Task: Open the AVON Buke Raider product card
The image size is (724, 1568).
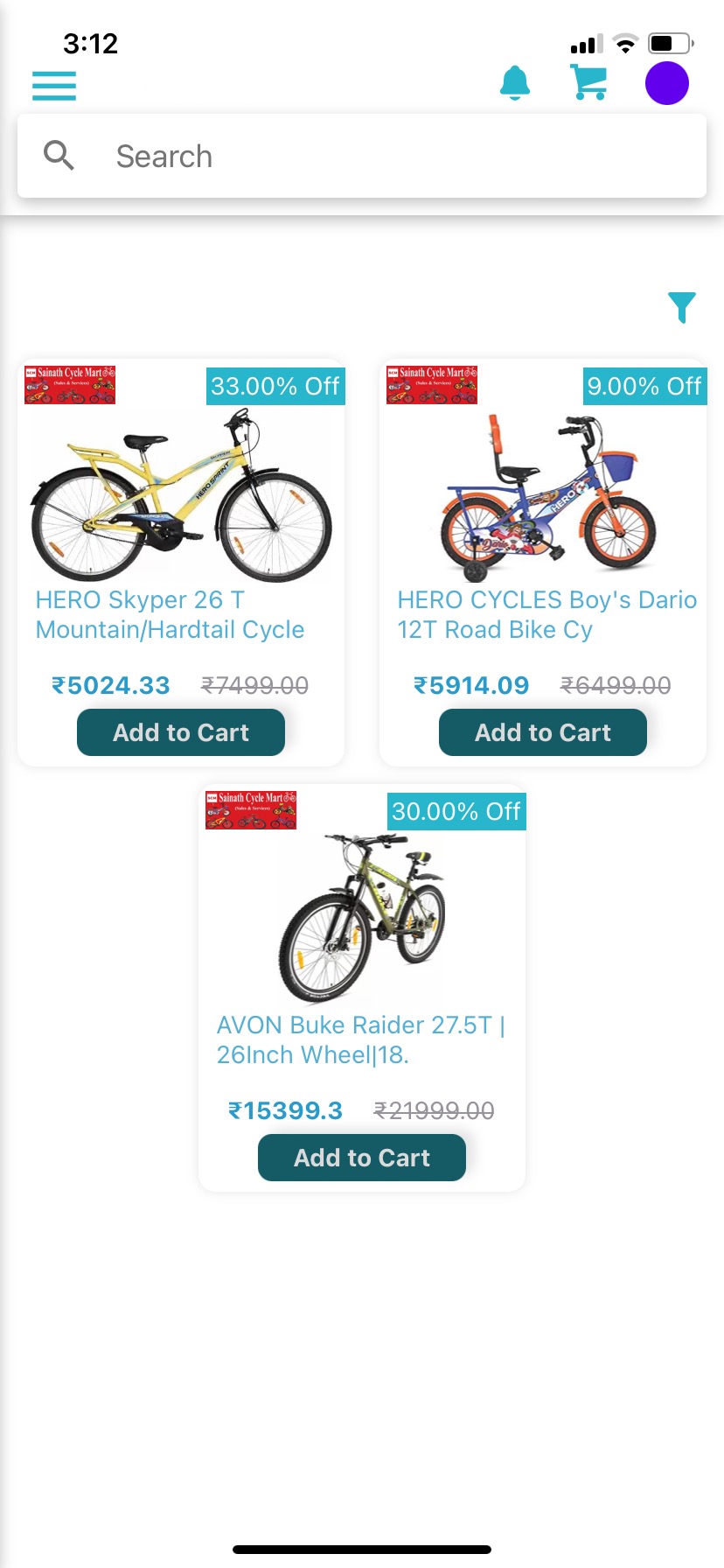Action: click(362, 988)
